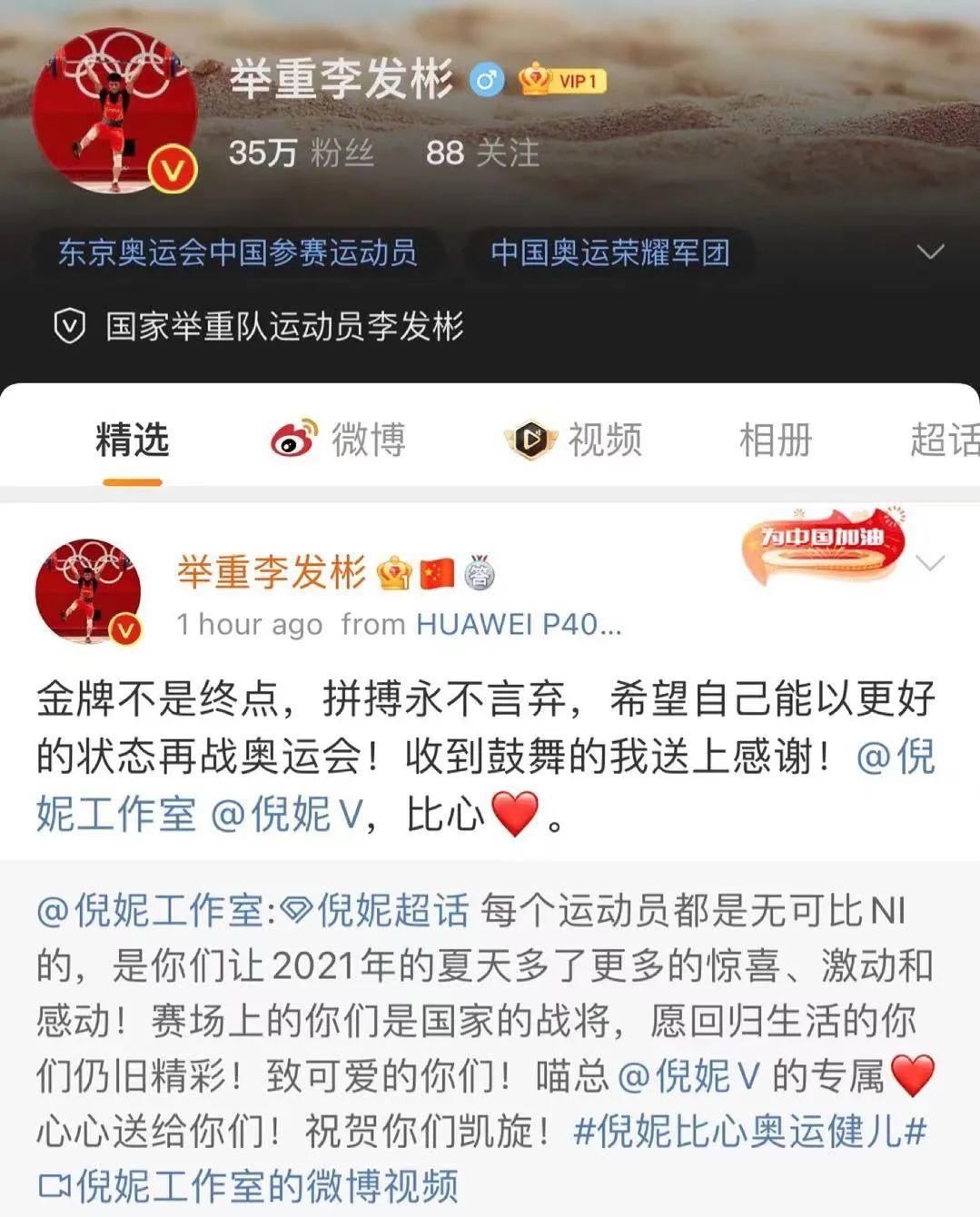
Task: Open the 88 关注 following list
Action: tap(483, 153)
